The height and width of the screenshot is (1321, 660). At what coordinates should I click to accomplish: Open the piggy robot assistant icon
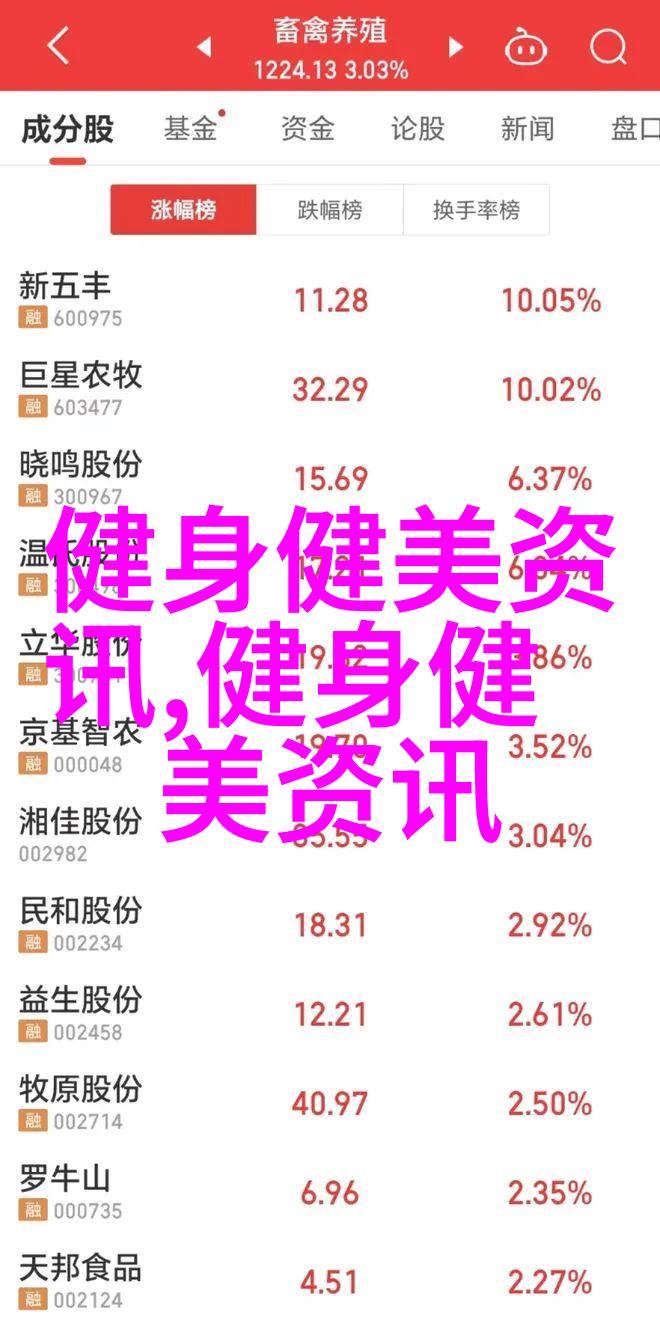[x=524, y=46]
